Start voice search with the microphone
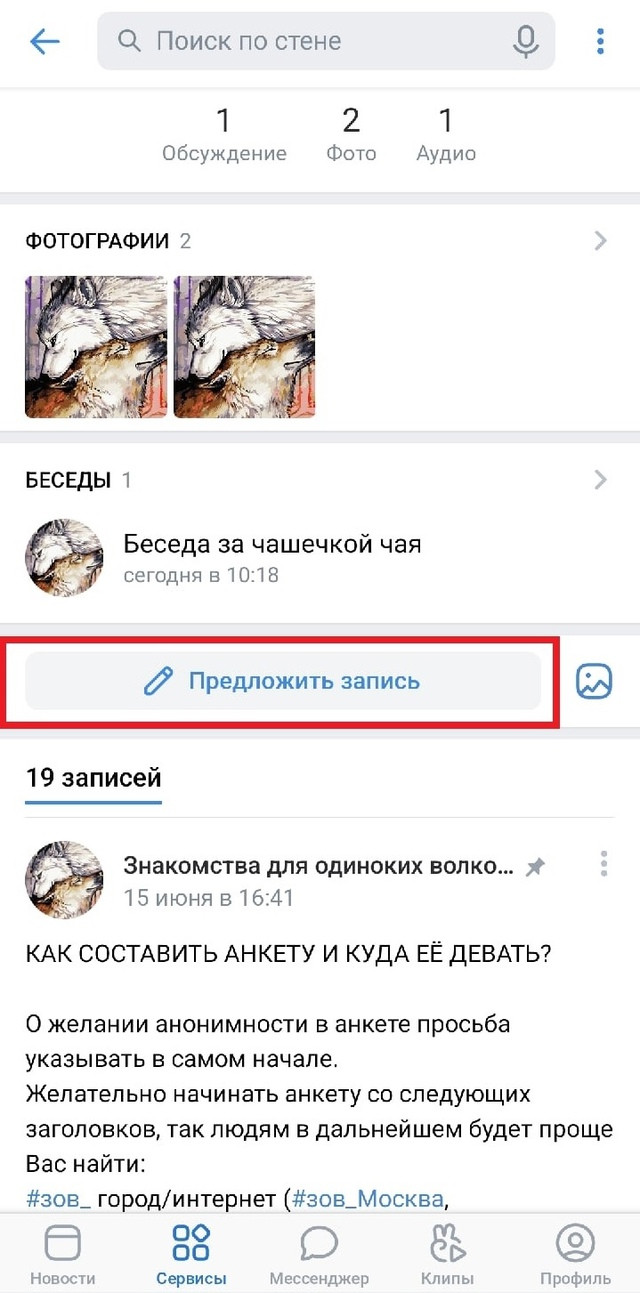The height and width of the screenshot is (1293, 640). pyautogui.click(x=525, y=41)
